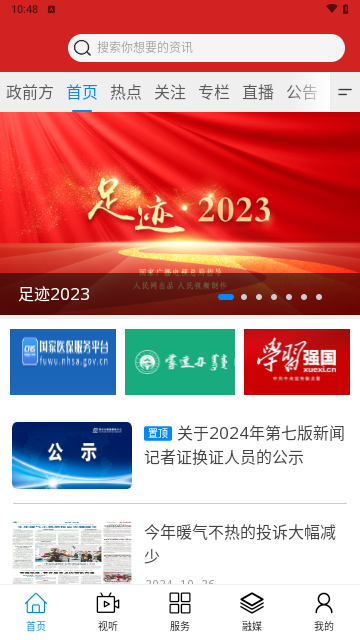Tap 首页 in the bottom navigation

coord(36,612)
